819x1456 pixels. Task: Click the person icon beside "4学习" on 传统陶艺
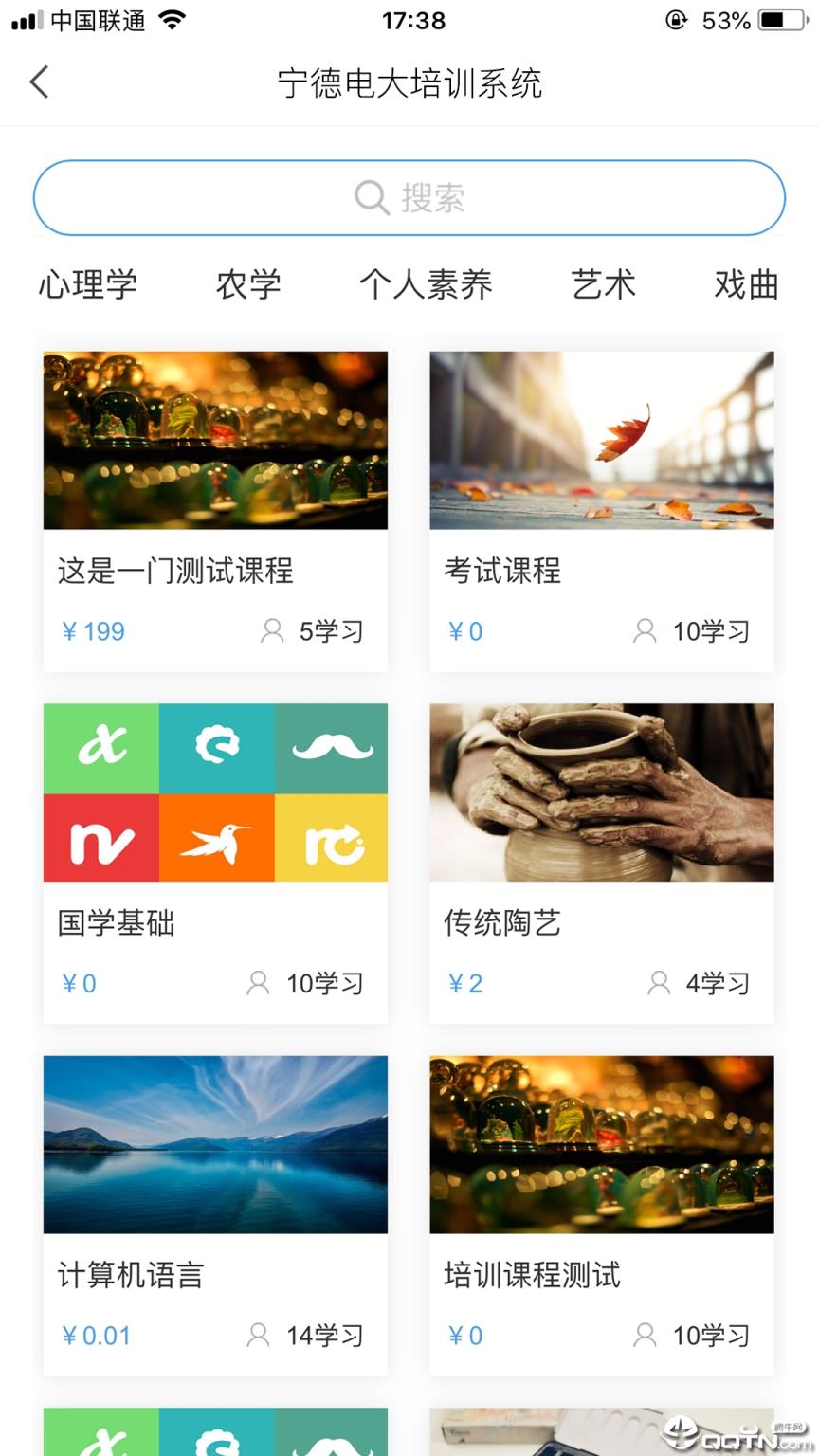tap(658, 983)
